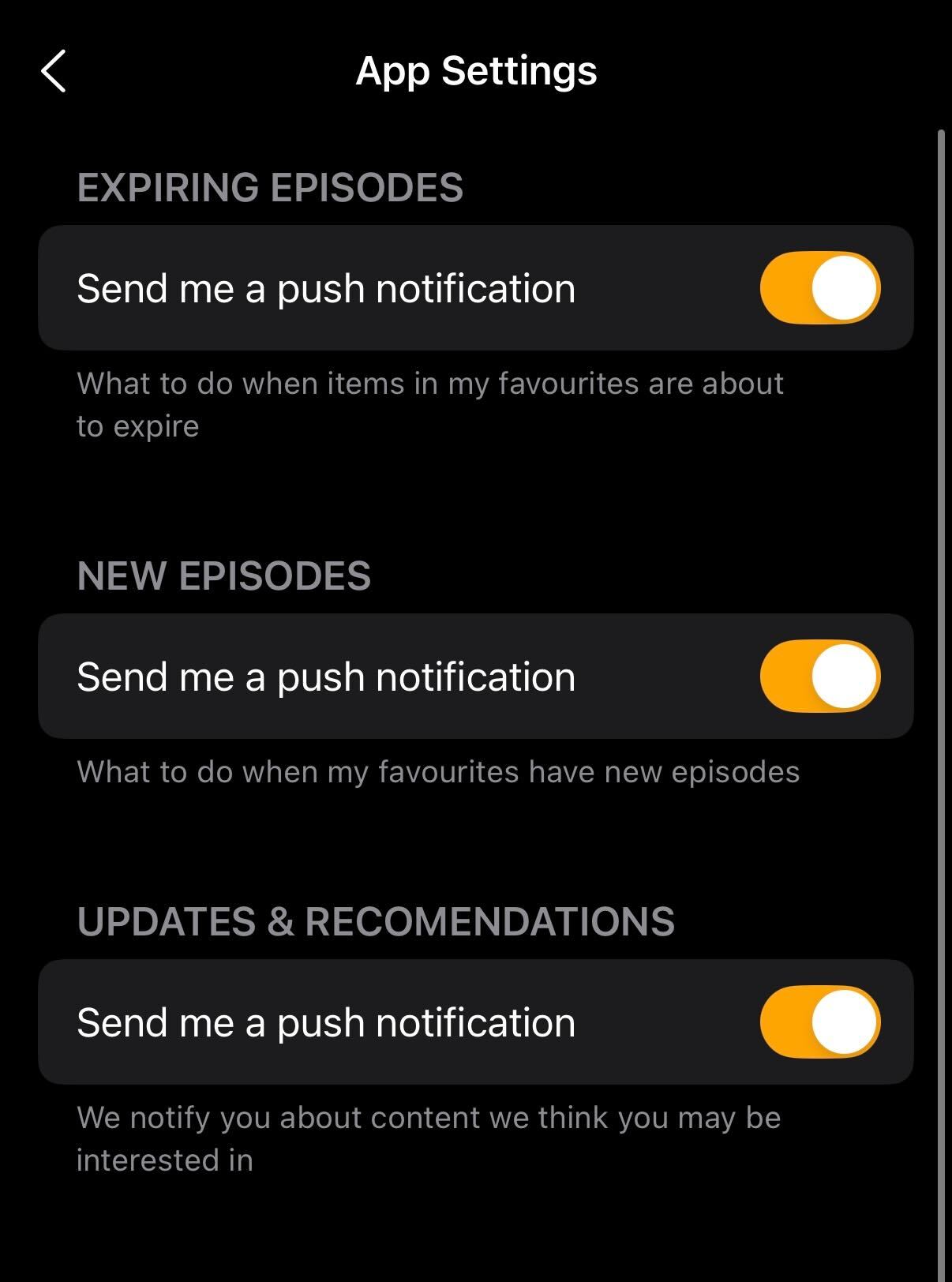Return to previous screen via back arrow
This screenshot has width=952, height=1282.
(x=52, y=73)
